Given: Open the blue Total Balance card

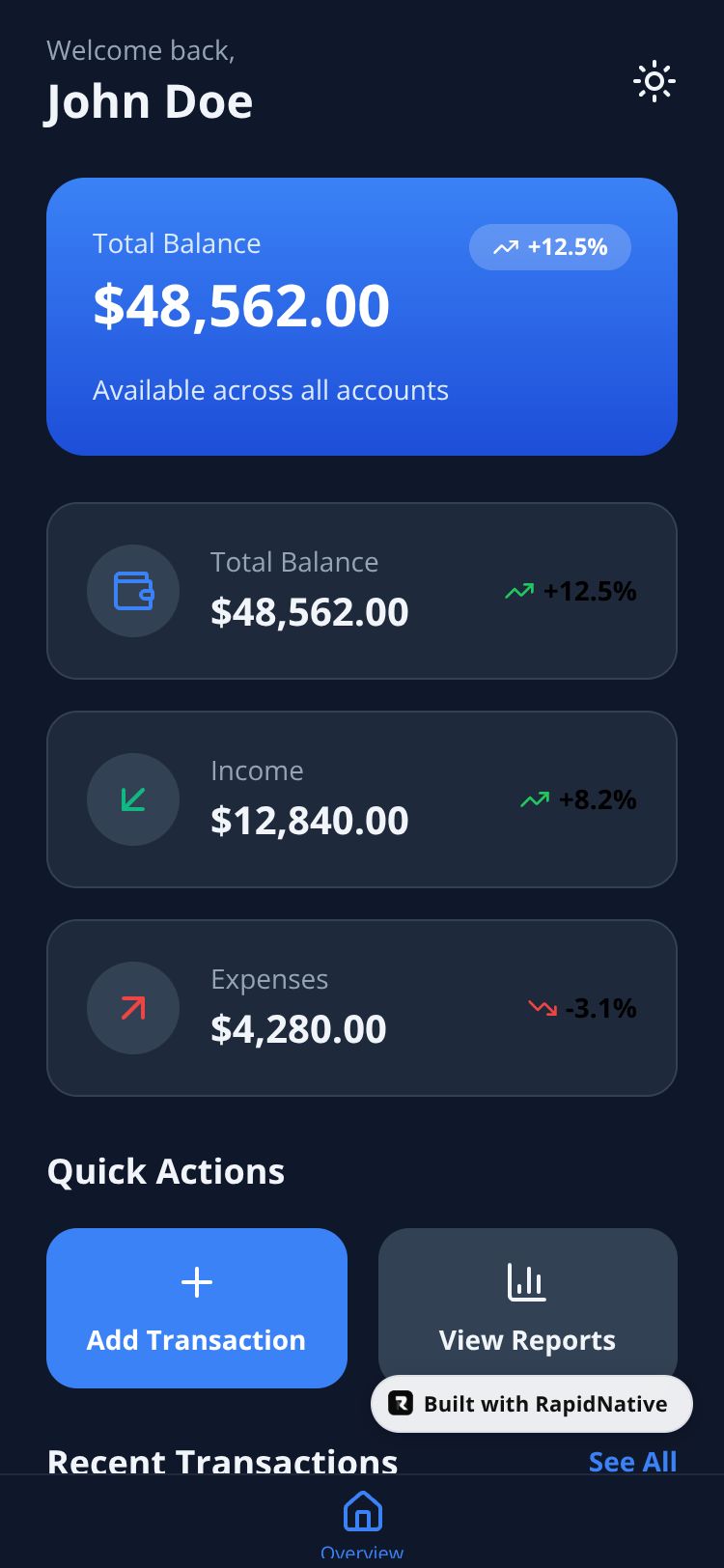Looking at the screenshot, I should click(x=362, y=317).
